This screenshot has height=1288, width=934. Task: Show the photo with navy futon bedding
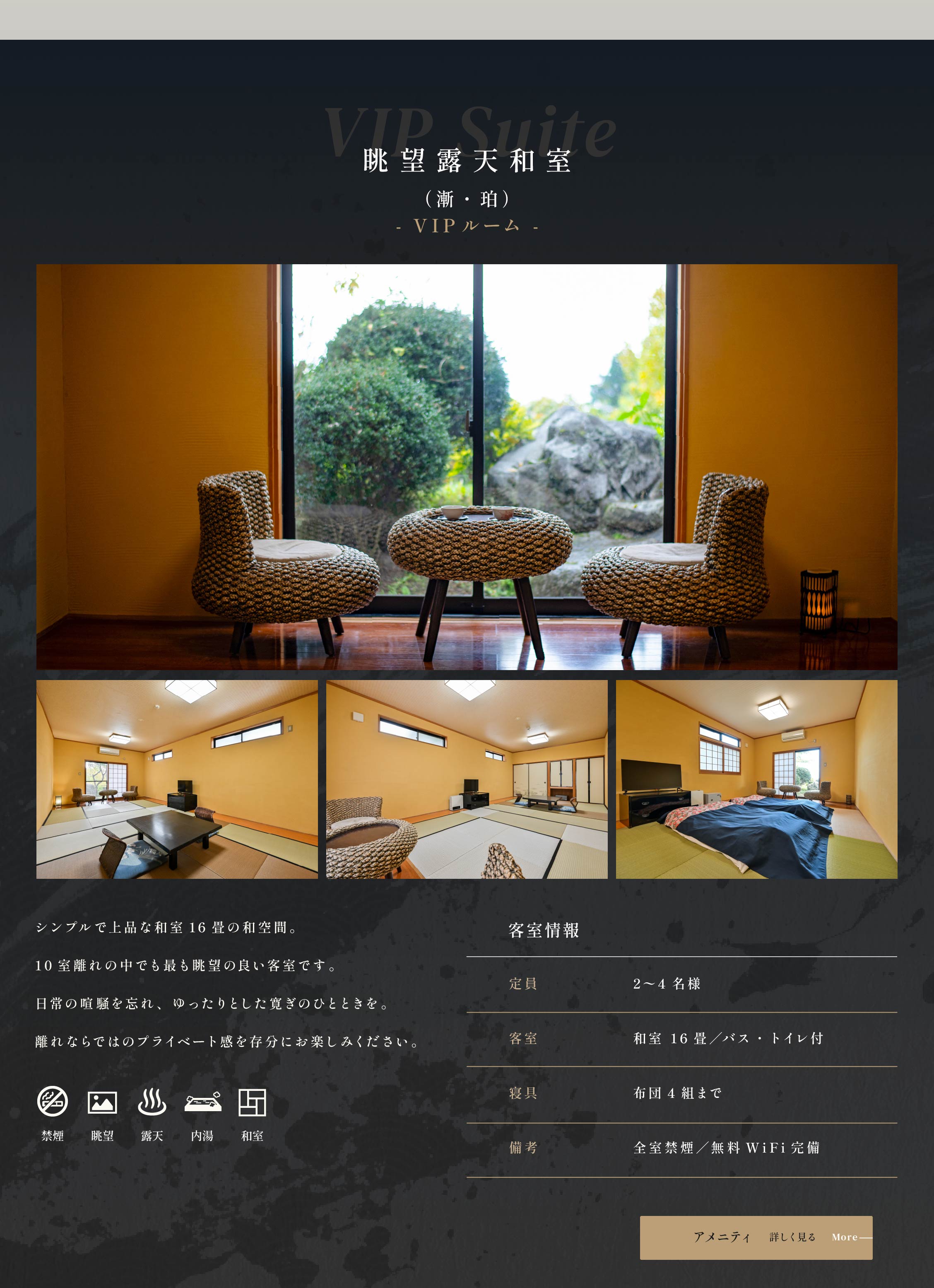(x=756, y=779)
